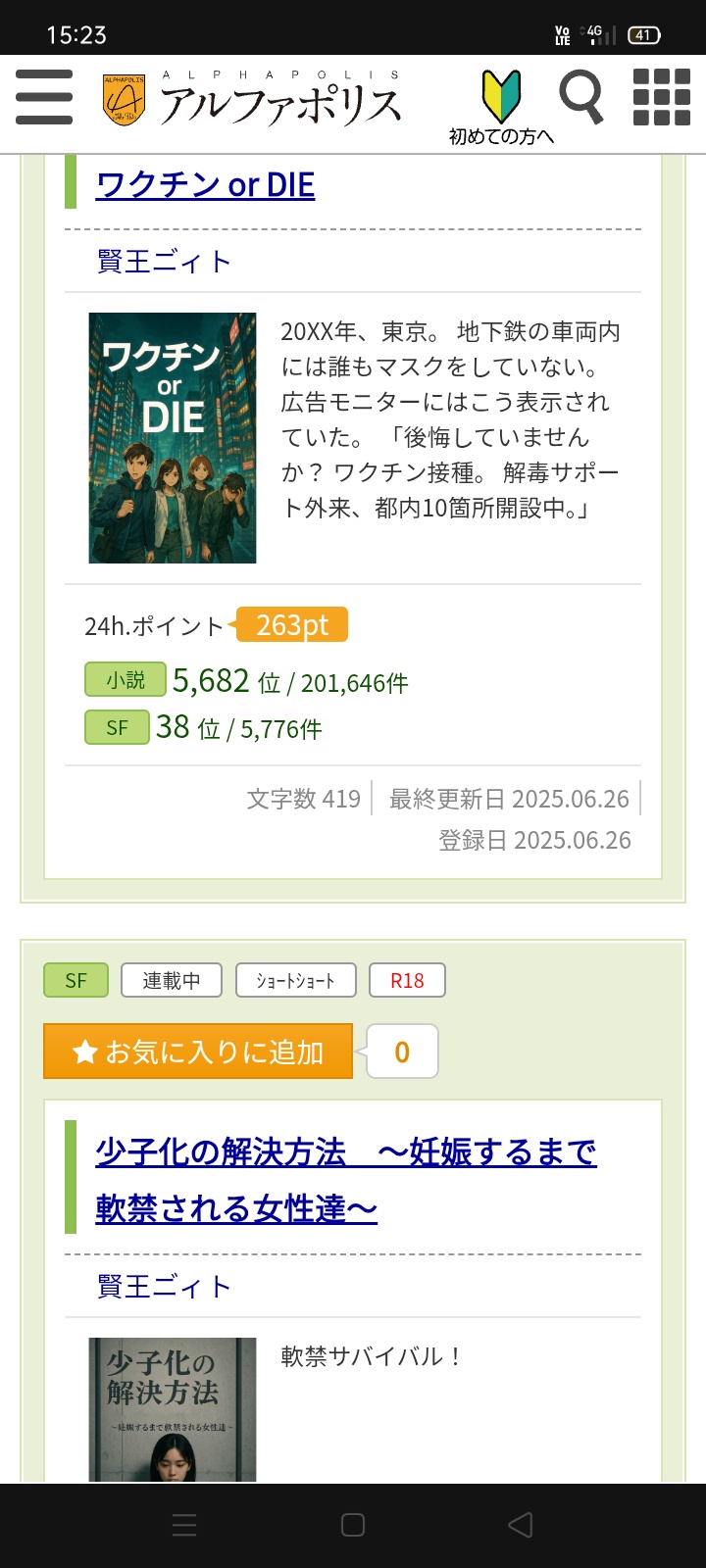Select the R18 tag
This screenshot has width=706, height=1568.
[x=407, y=981]
